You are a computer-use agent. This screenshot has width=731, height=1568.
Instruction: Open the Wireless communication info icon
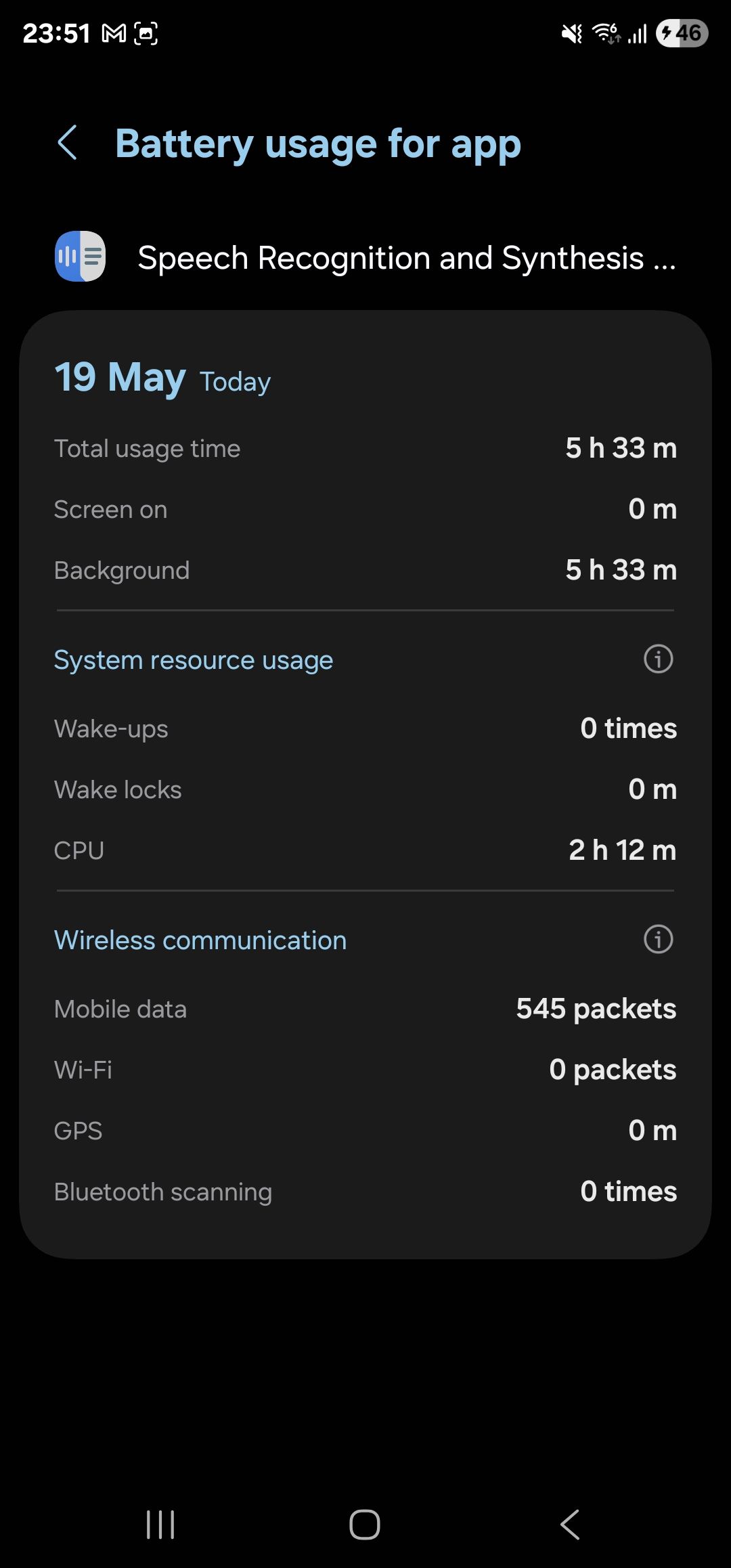tap(657, 939)
